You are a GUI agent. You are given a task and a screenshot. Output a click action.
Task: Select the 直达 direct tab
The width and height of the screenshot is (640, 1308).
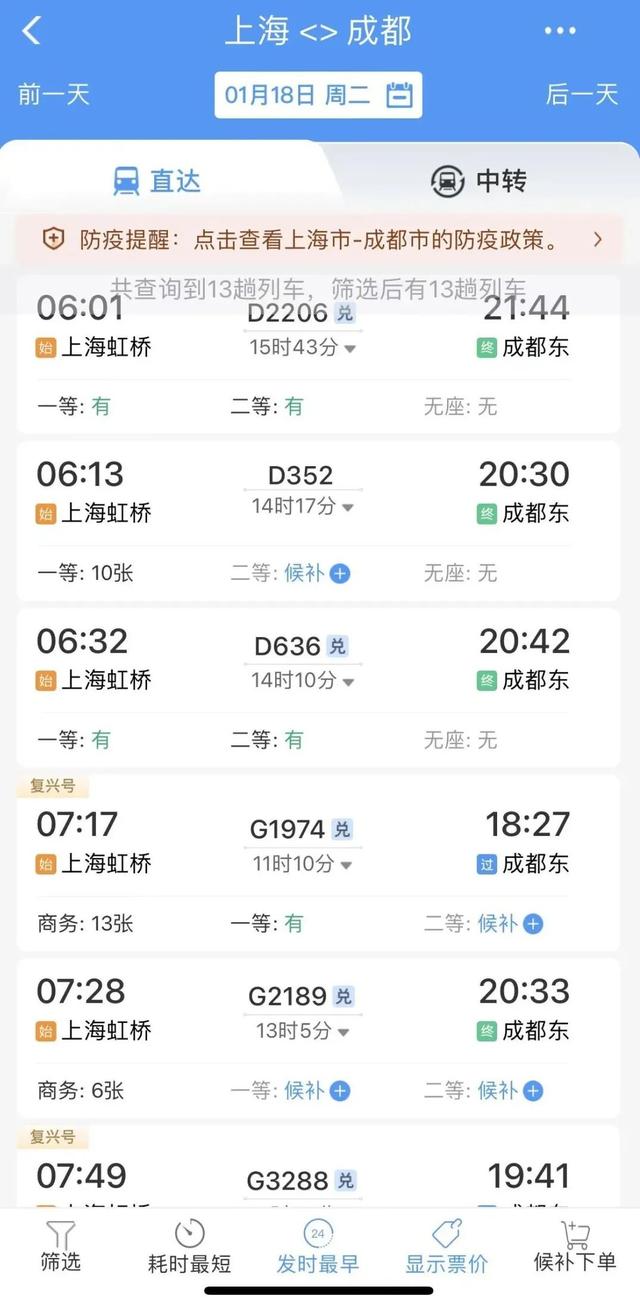pos(157,181)
